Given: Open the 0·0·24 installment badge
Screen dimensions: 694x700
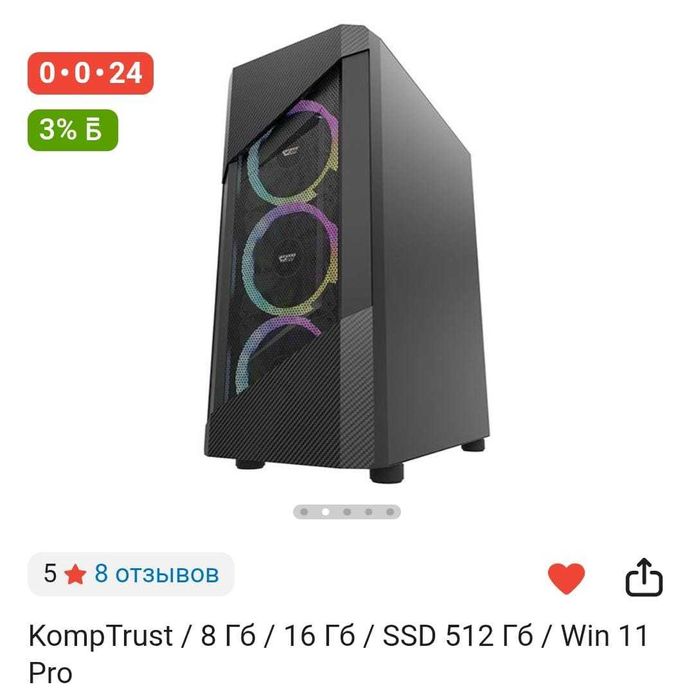Looking at the screenshot, I should click(90, 73).
